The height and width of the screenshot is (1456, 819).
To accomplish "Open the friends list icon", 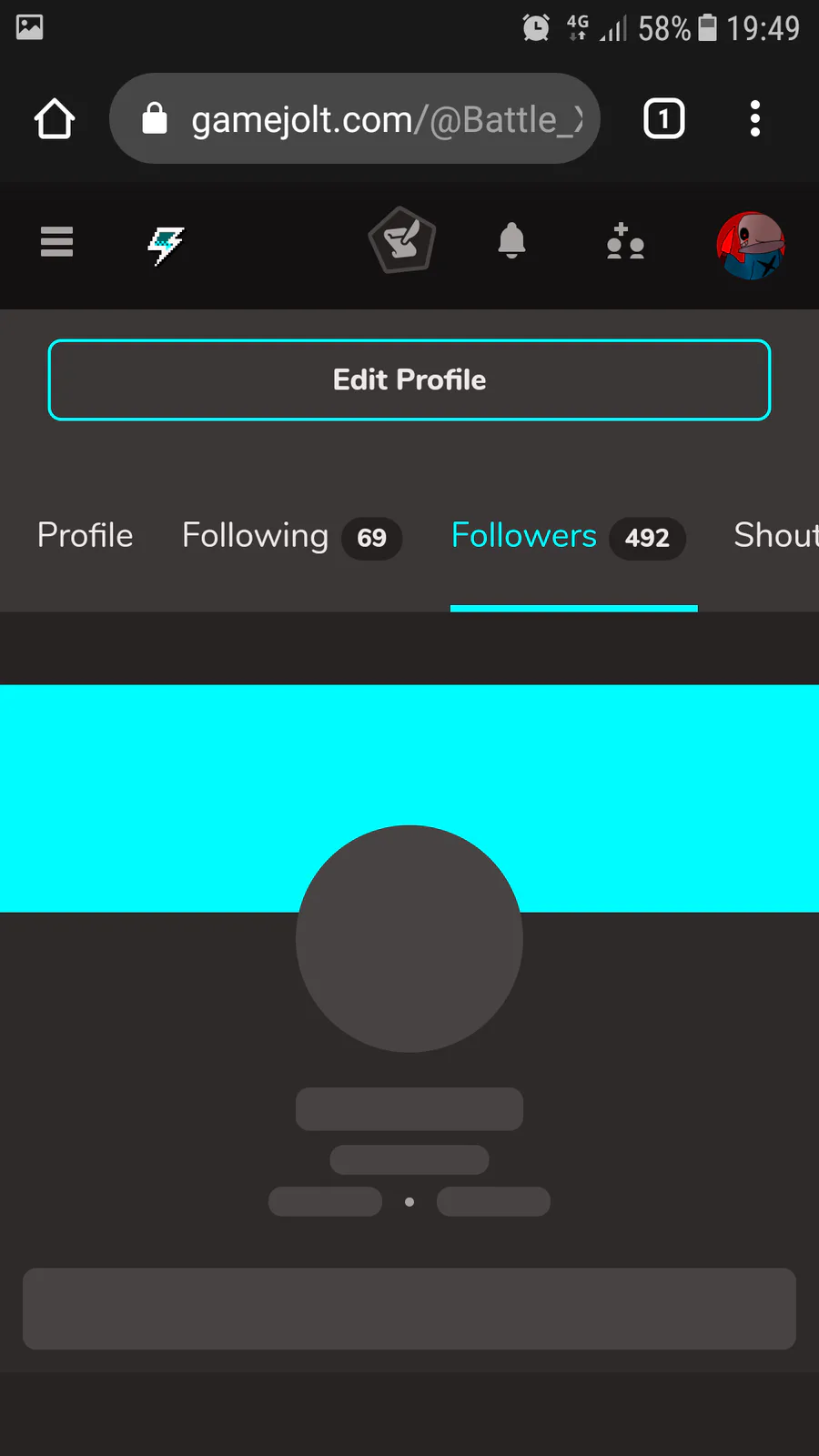I will tap(625, 242).
